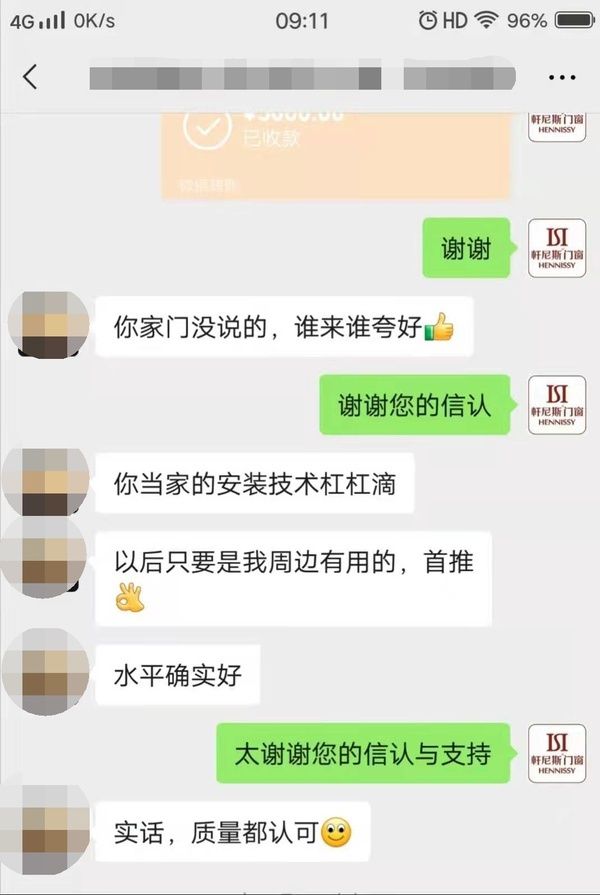The width and height of the screenshot is (600, 895).
Task: Open the chat's three-dot menu
Action: point(562,77)
